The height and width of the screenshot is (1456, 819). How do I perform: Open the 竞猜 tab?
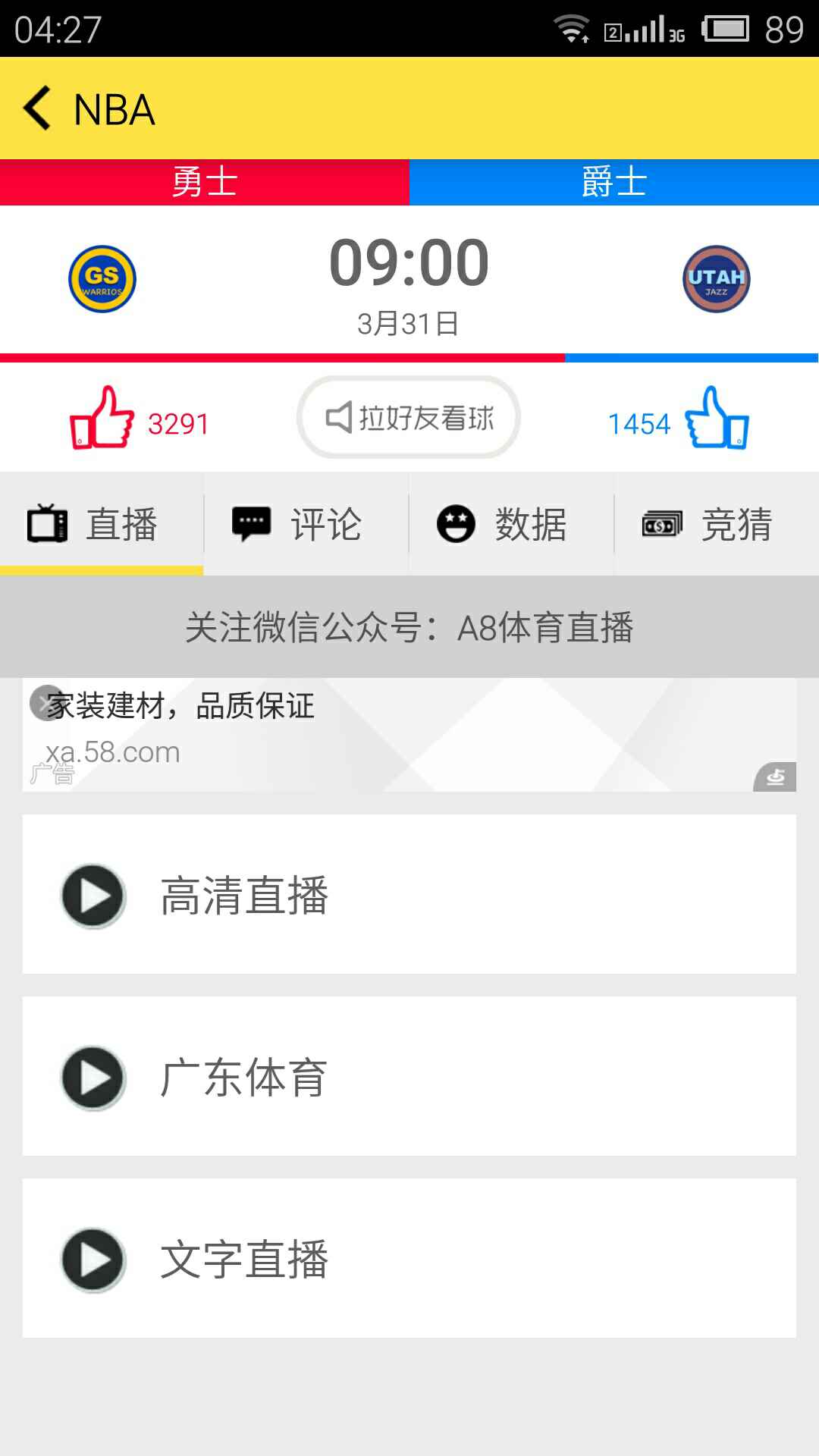716,524
